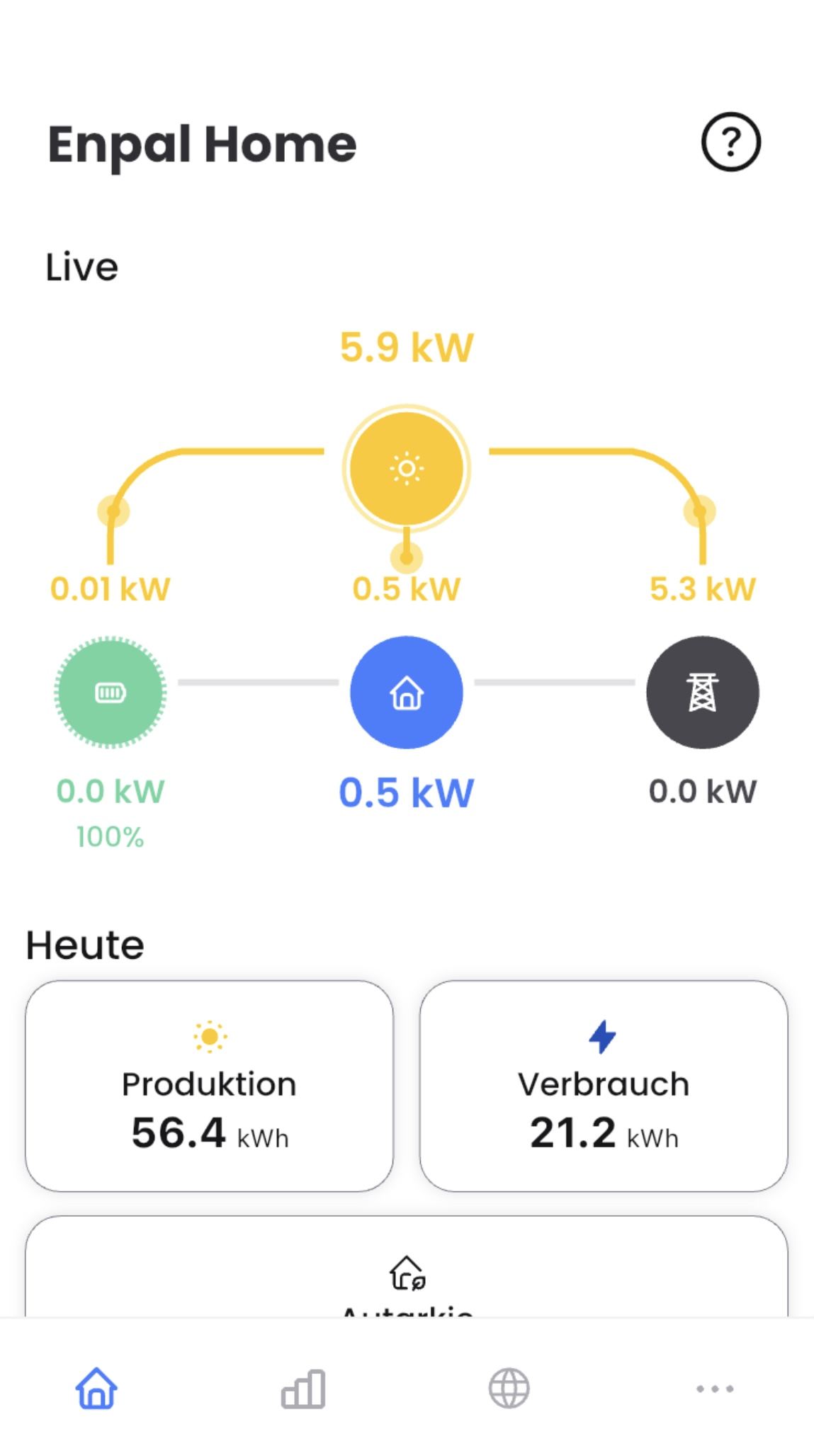Open the Verbrauch card

(604, 1086)
